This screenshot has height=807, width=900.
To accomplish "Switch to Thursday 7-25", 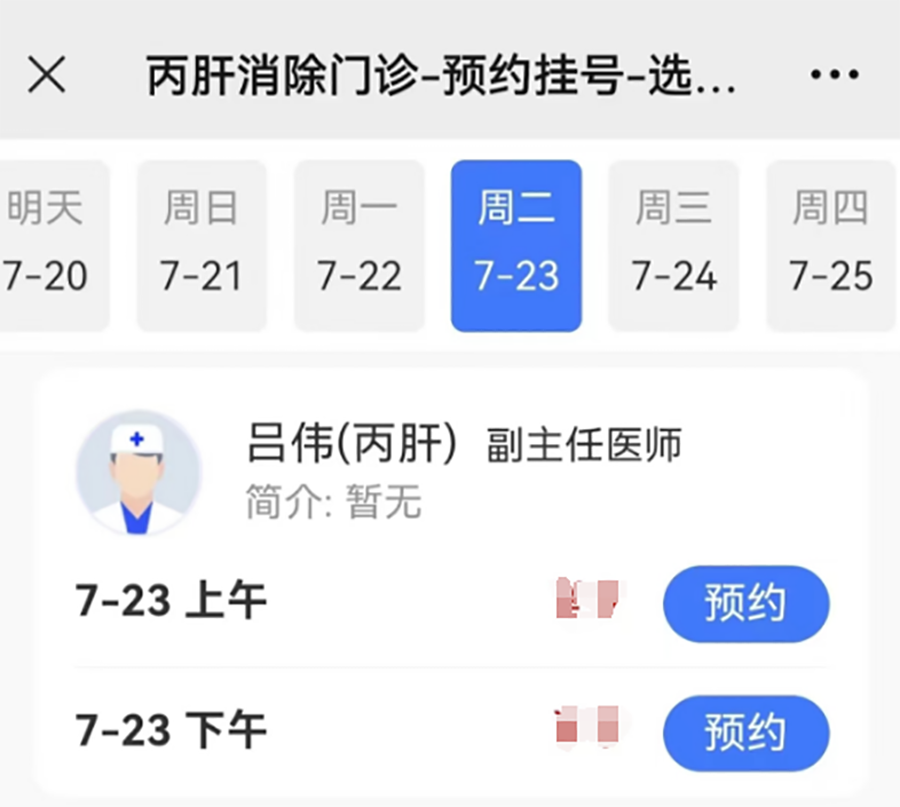I will tap(830, 245).
